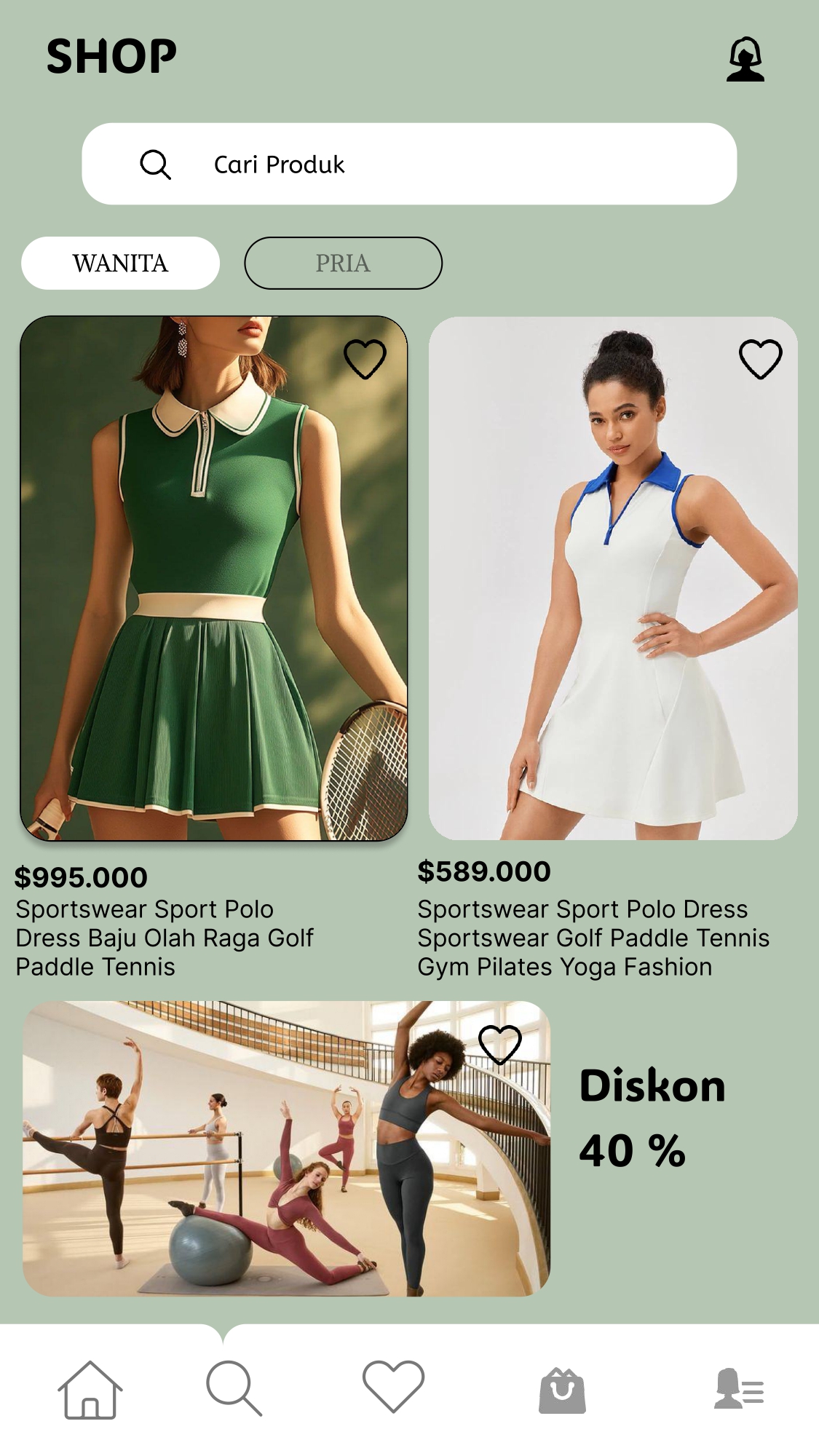Like the Diskon 40% yoga banner
The height and width of the screenshot is (1456, 819).
[x=500, y=1045]
